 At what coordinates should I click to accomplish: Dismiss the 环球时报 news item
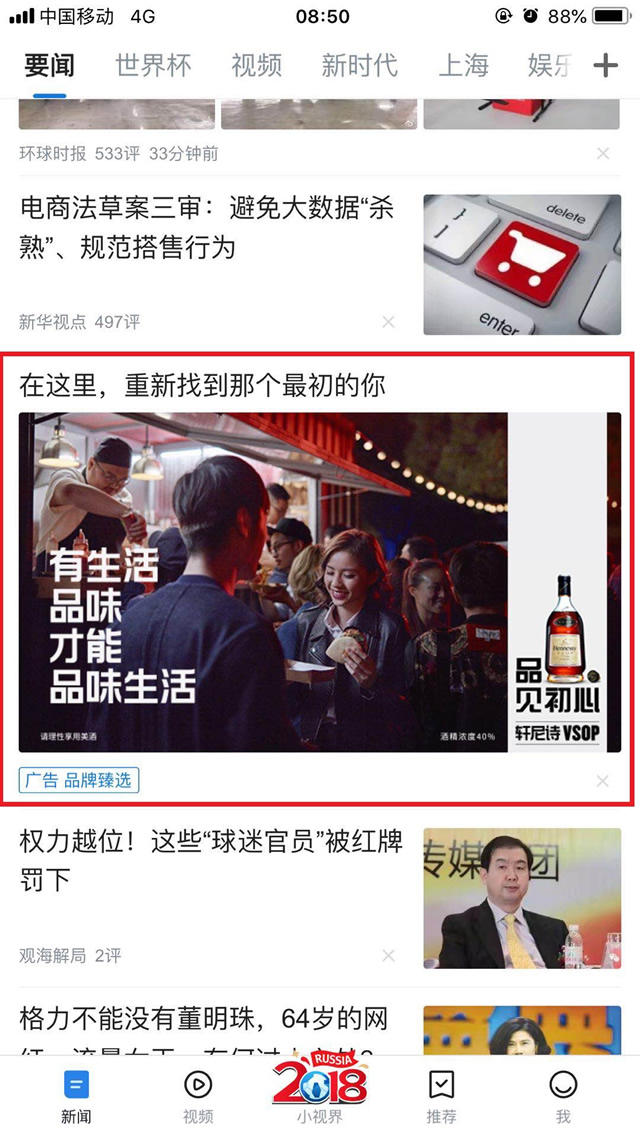tap(603, 154)
